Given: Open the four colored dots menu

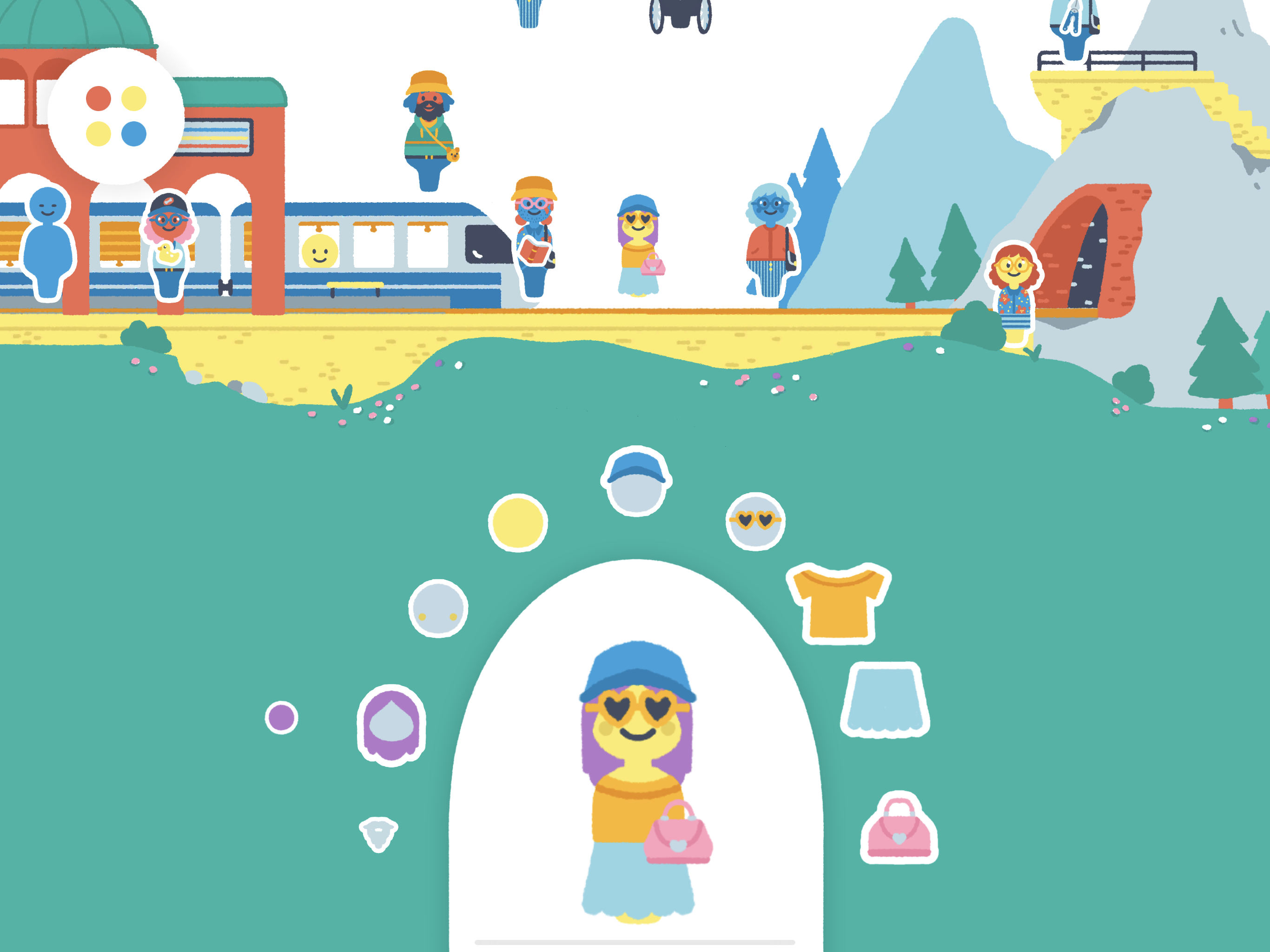Looking at the screenshot, I should click(116, 116).
